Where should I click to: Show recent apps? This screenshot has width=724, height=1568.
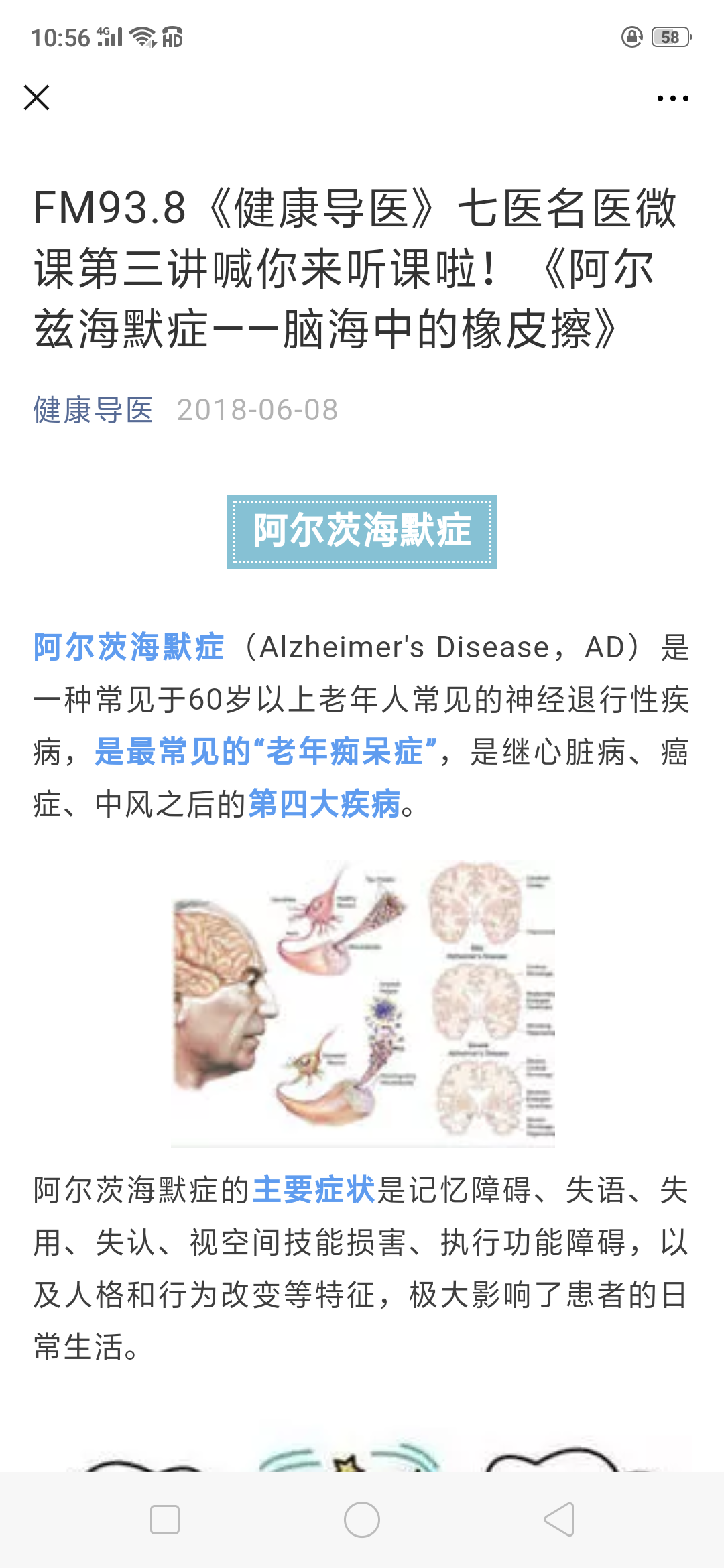click(x=165, y=1520)
